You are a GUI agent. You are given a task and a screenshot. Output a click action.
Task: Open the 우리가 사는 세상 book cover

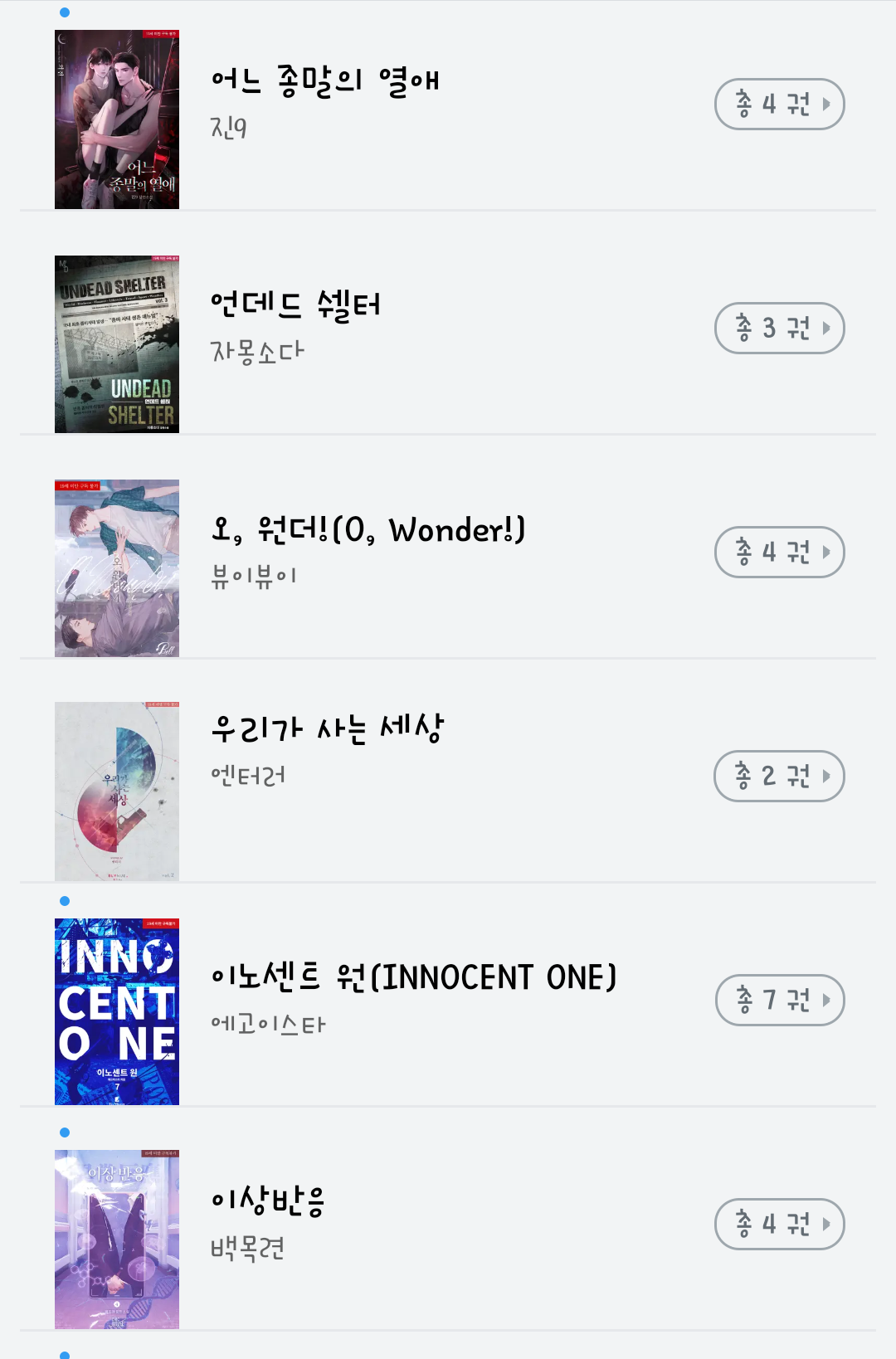click(117, 792)
